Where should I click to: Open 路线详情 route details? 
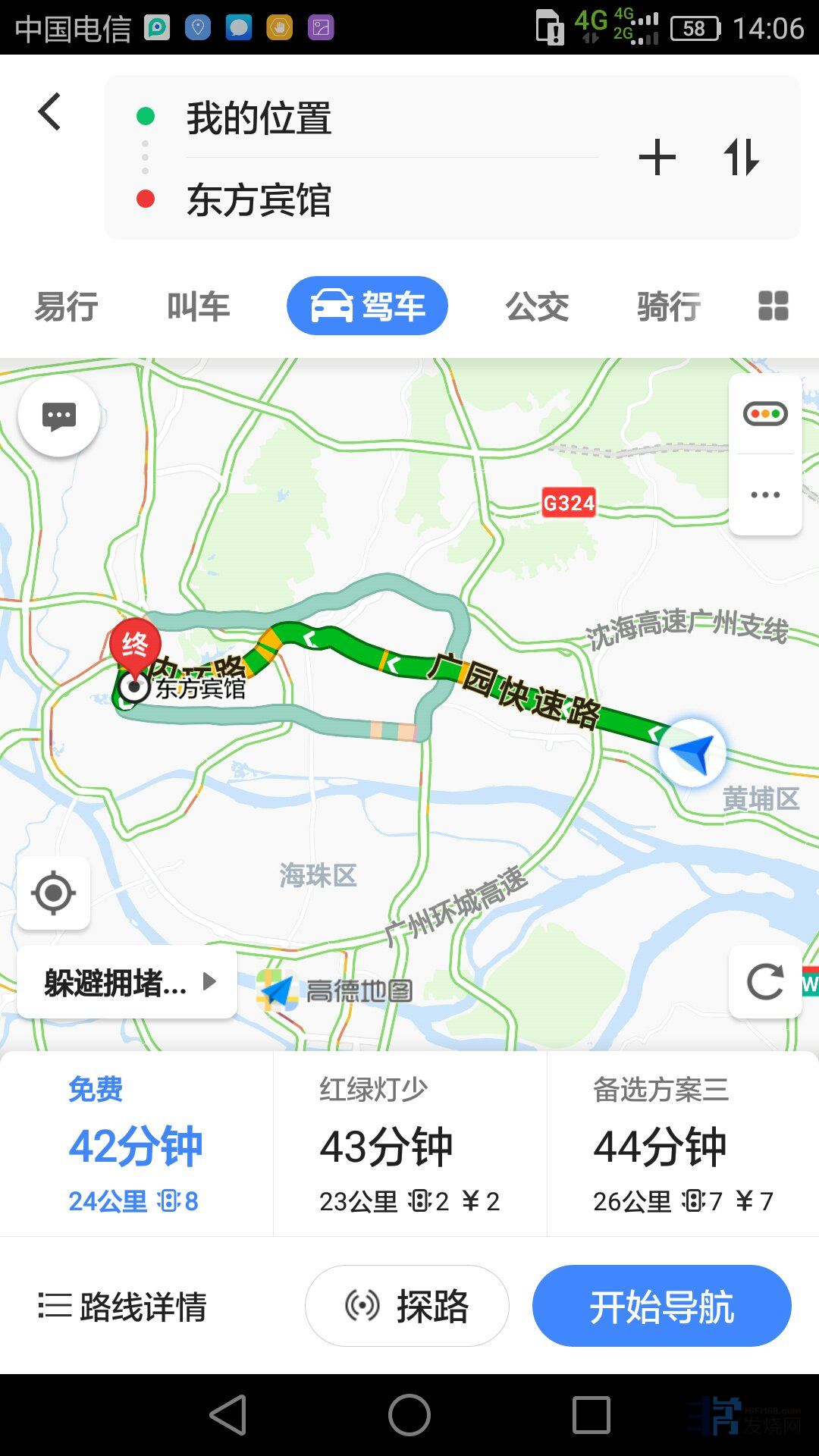pyautogui.click(x=123, y=1307)
